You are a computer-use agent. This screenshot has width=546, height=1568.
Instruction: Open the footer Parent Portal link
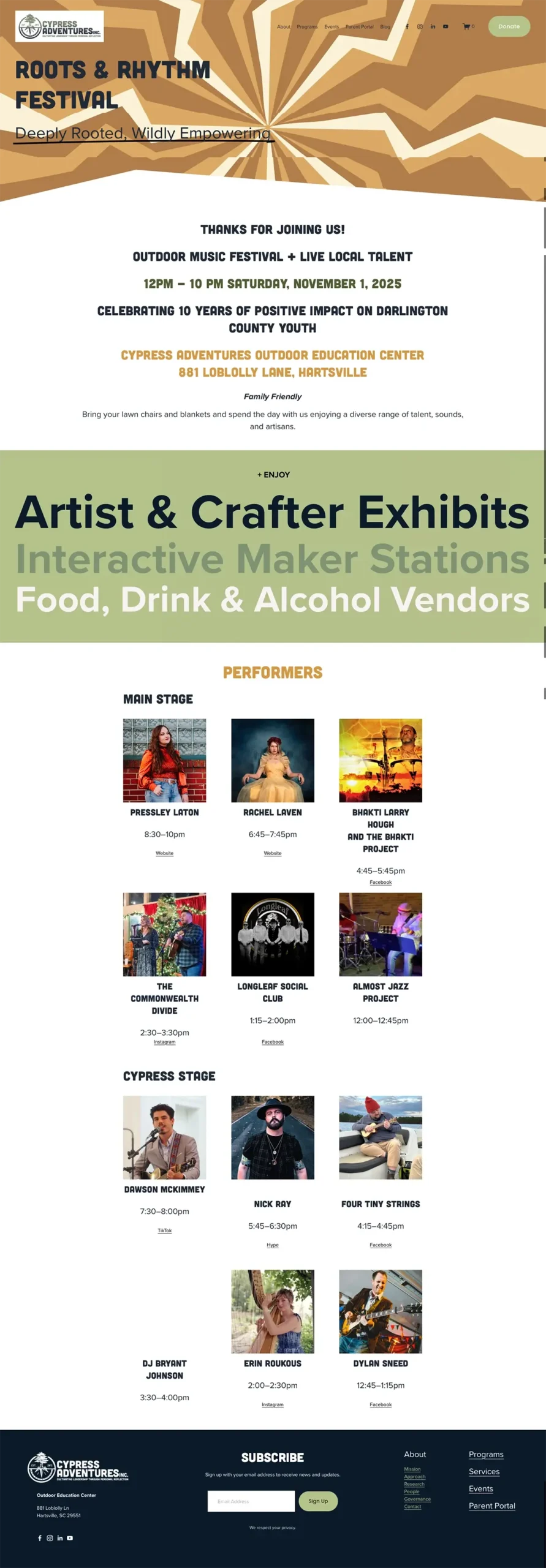[x=492, y=1506]
